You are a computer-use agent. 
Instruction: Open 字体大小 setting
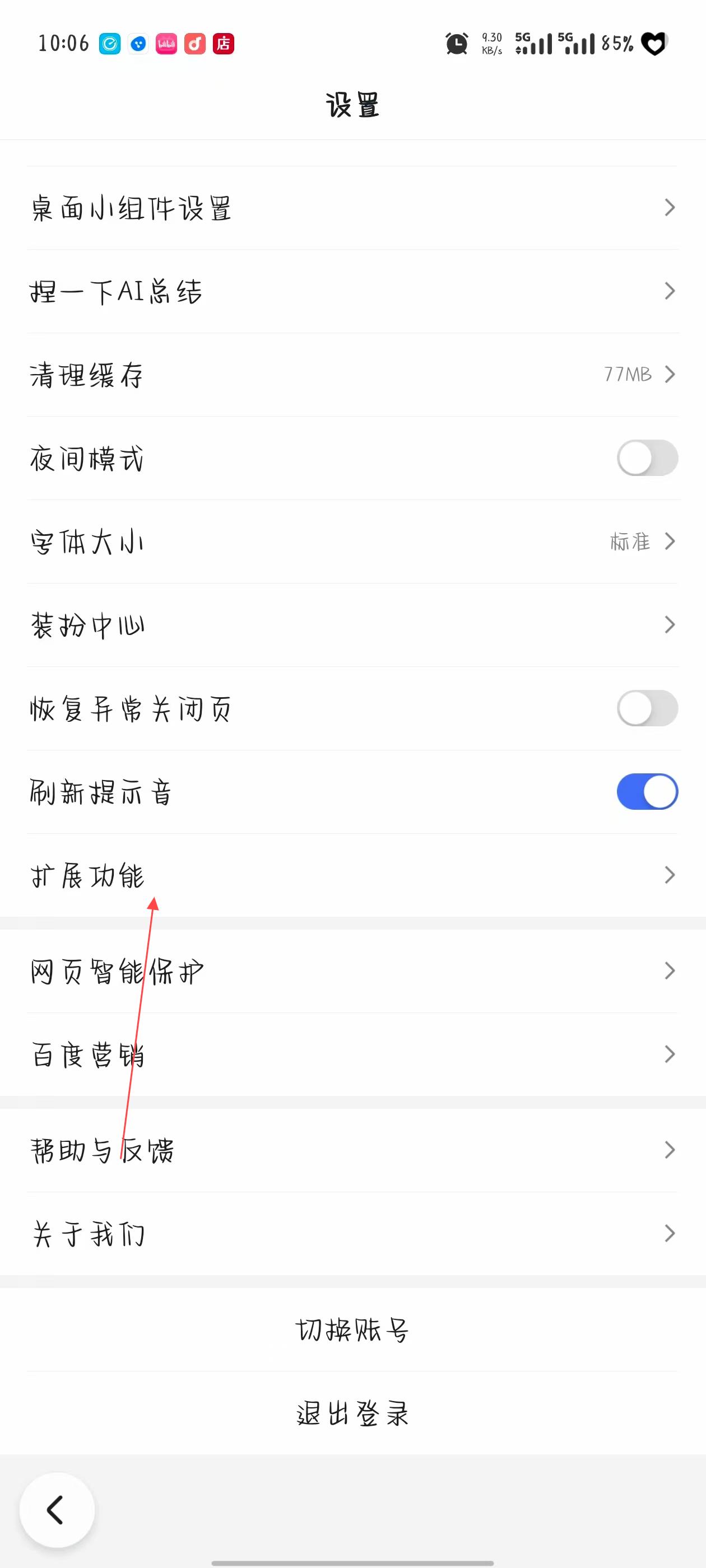[x=352, y=541]
